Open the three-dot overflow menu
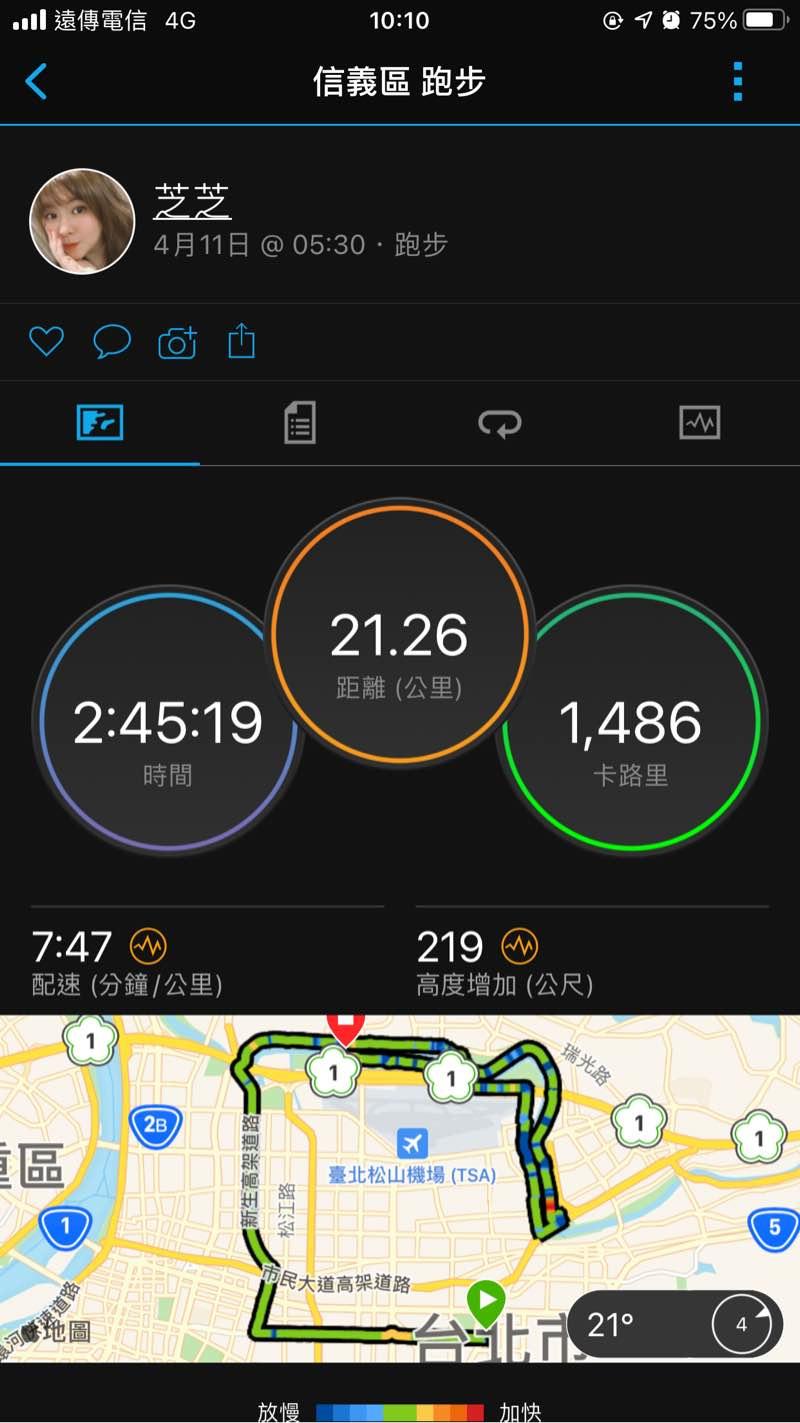Screen dimensions: 800x1423 click(738, 82)
